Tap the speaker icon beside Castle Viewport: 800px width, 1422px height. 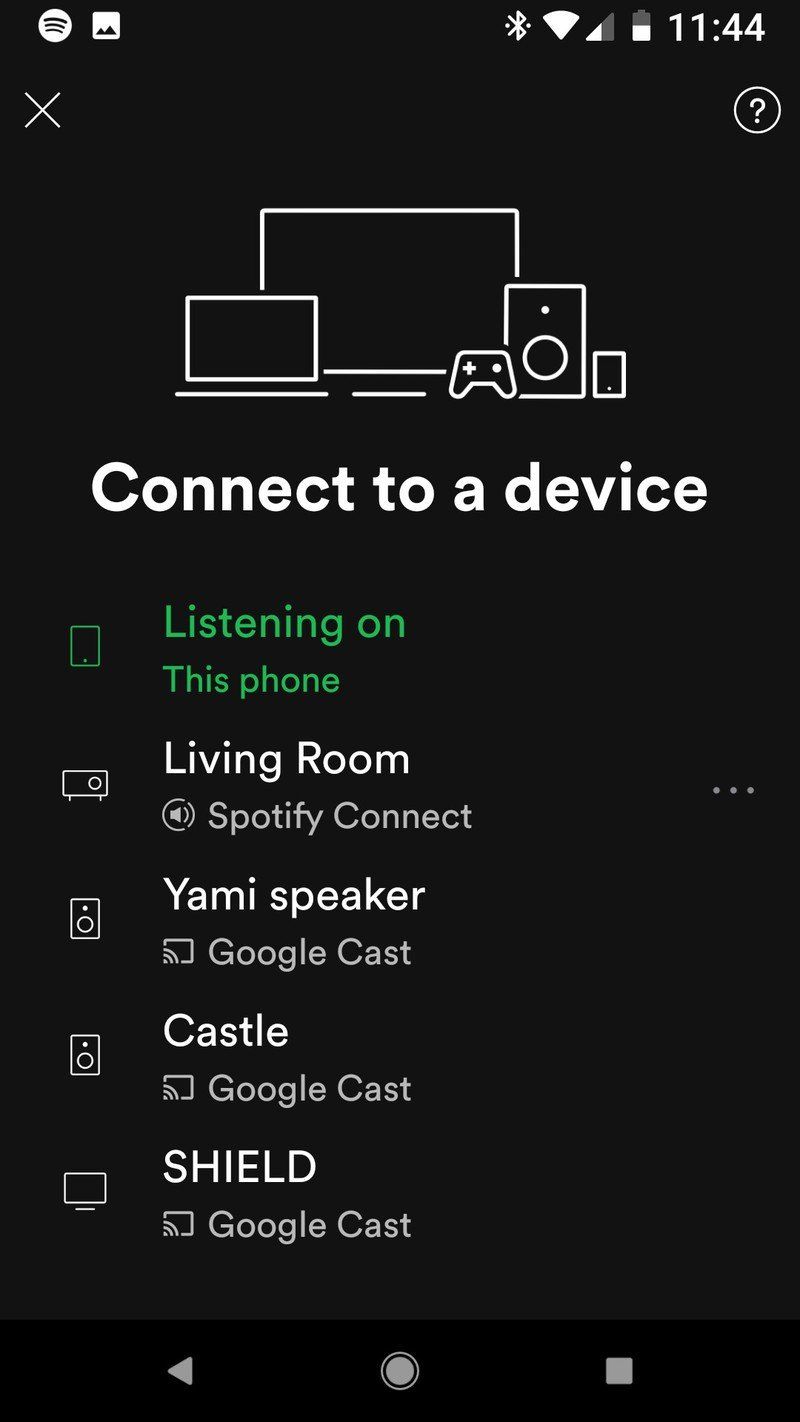point(84,1055)
